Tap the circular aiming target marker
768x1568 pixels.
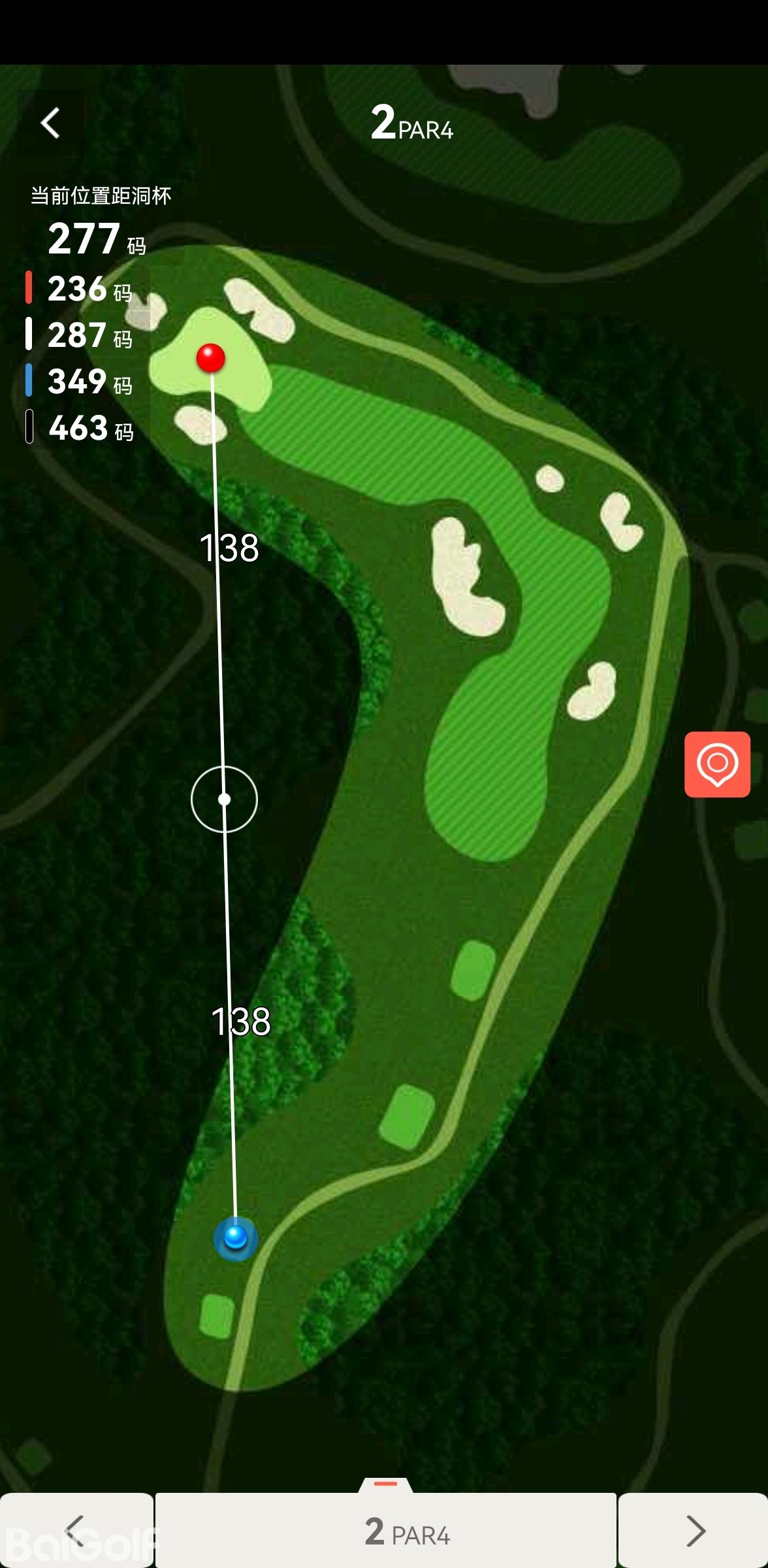click(224, 799)
